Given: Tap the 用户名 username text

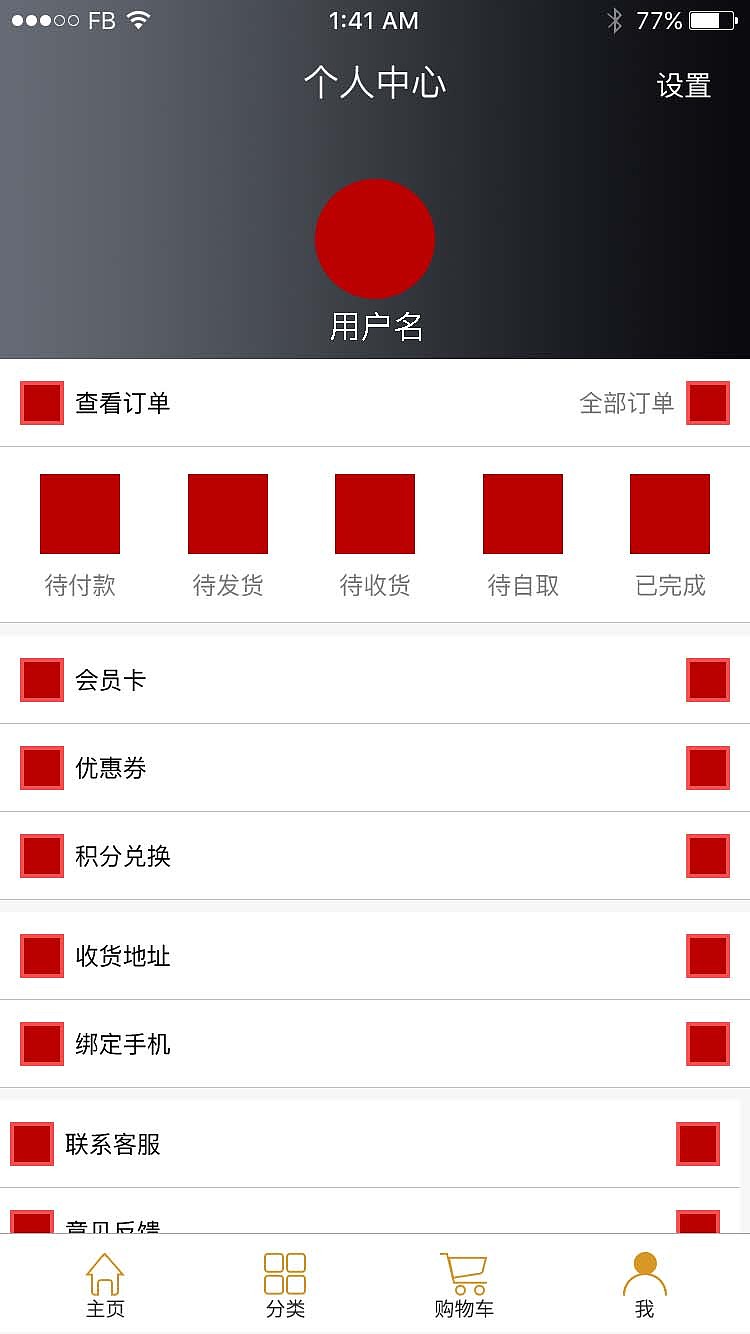Looking at the screenshot, I should (375, 324).
